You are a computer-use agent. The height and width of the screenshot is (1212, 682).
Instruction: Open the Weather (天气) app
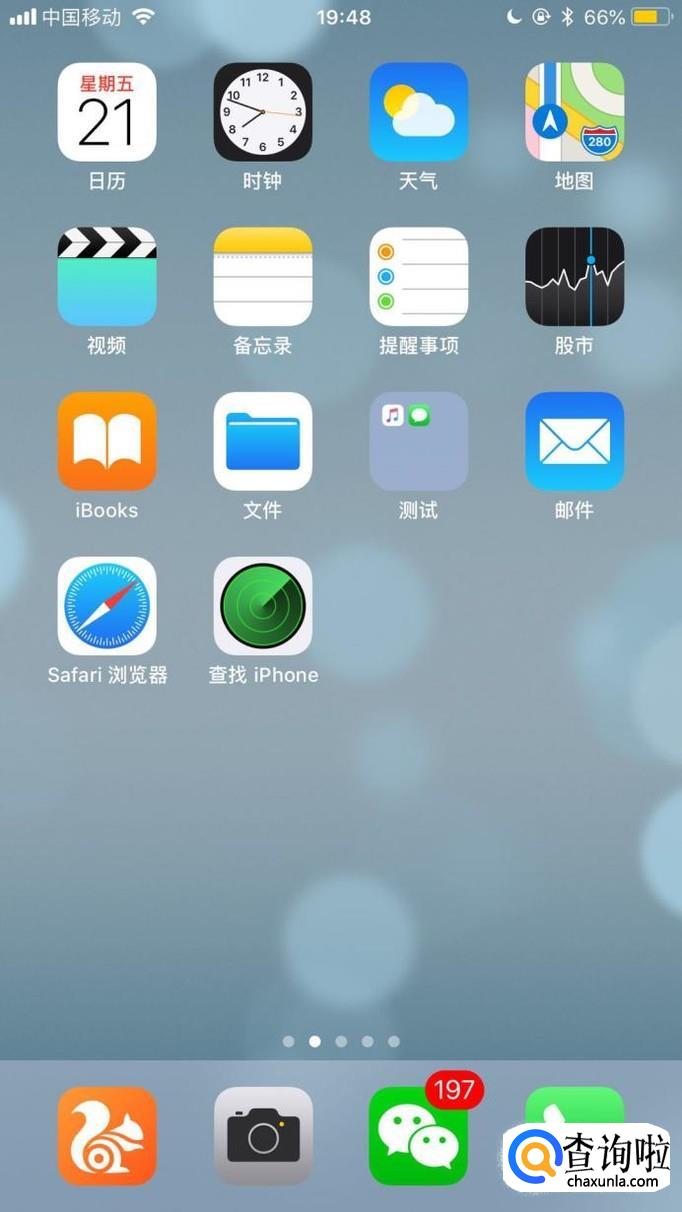click(x=419, y=112)
